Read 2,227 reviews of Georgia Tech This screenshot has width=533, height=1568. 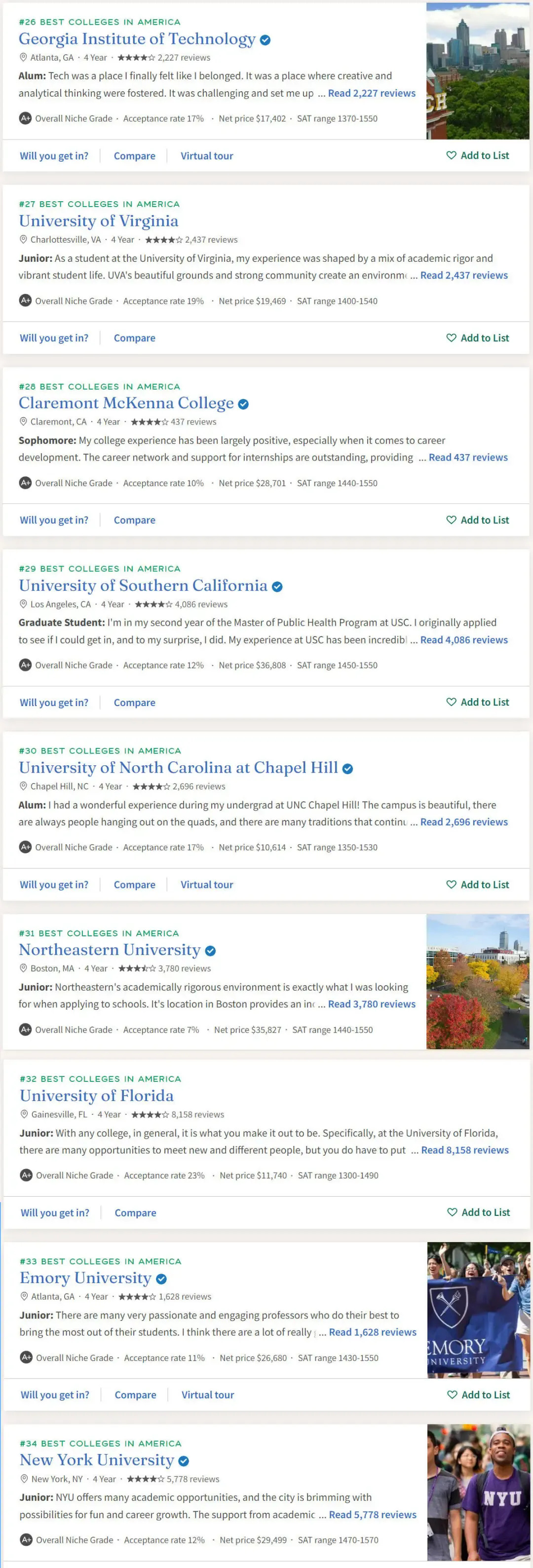[x=371, y=93]
